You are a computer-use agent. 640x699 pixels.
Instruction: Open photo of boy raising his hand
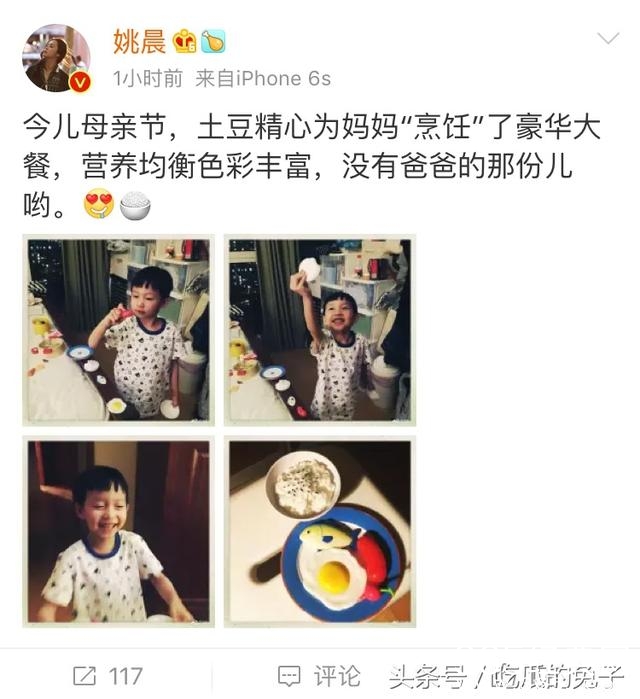[320, 330]
